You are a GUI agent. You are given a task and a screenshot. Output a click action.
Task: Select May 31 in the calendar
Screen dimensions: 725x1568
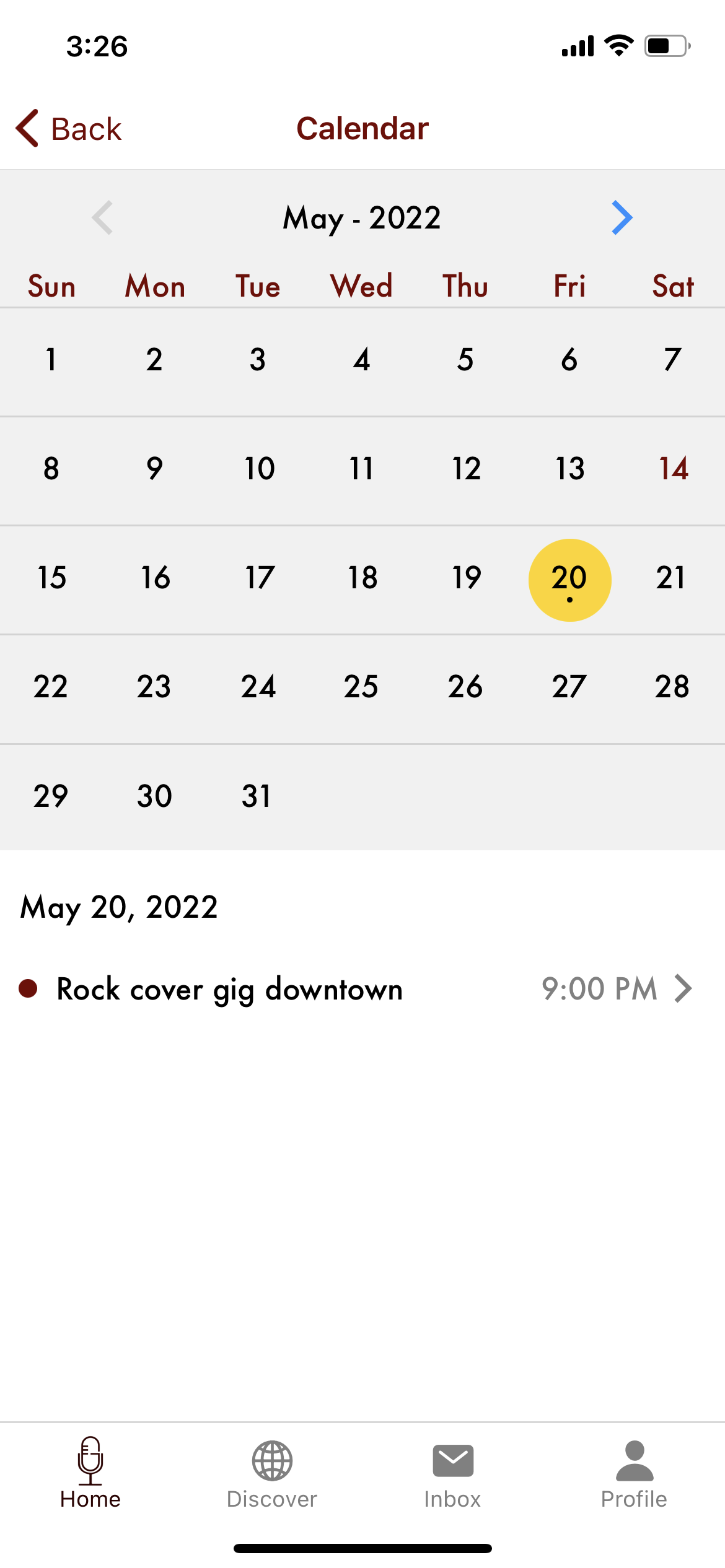click(257, 796)
